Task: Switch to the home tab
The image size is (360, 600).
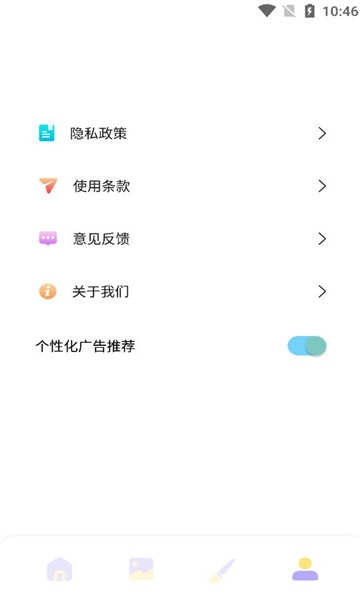Action: (x=59, y=569)
